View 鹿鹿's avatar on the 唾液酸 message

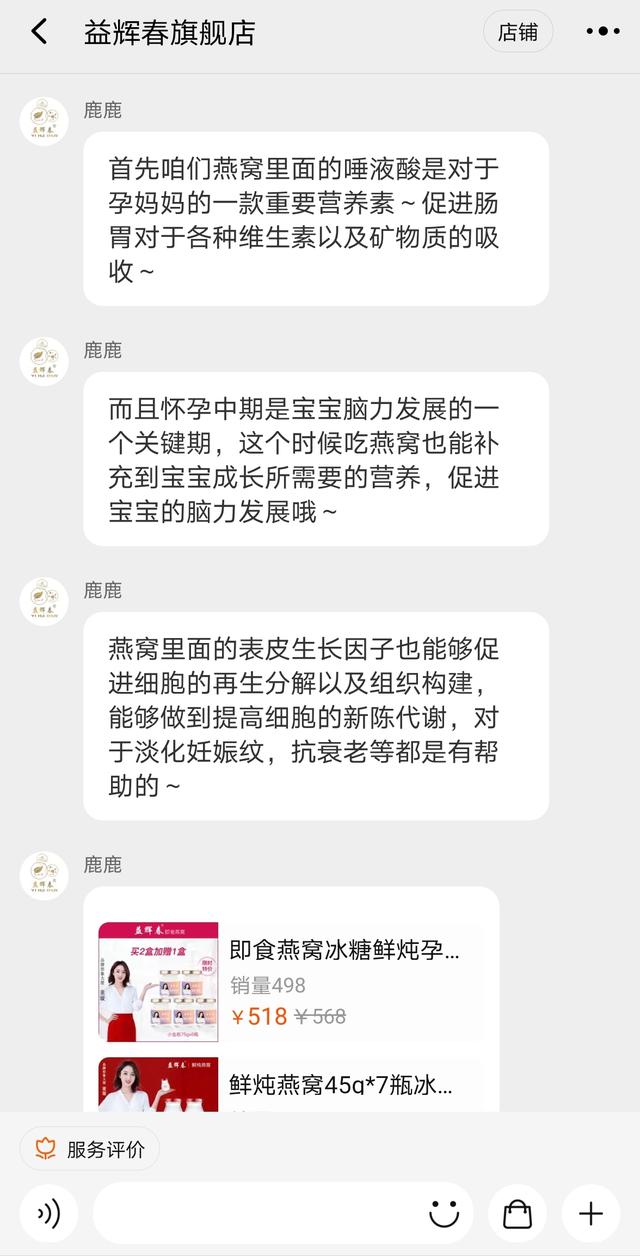click(44, 121)
